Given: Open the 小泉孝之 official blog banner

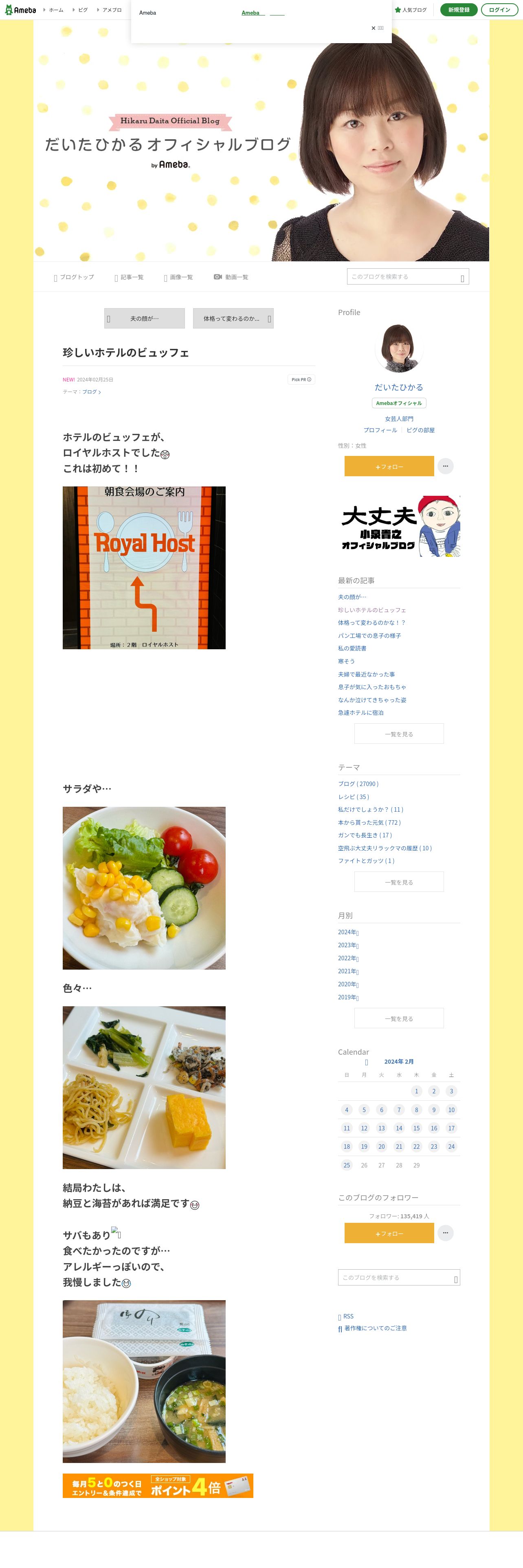Looking at the screenshot, I should 399,526.
